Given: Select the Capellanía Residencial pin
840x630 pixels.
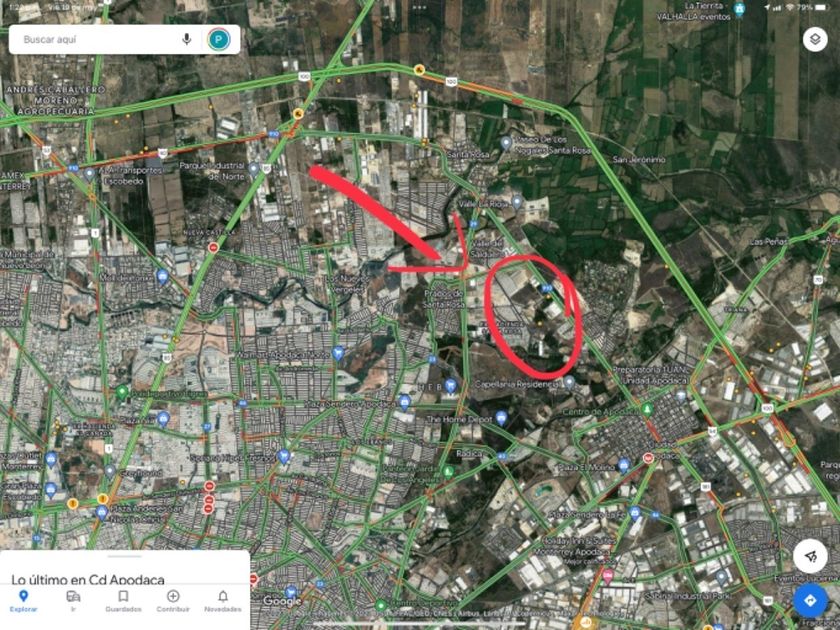Looking at the screenshot, I should pos(569,382).
